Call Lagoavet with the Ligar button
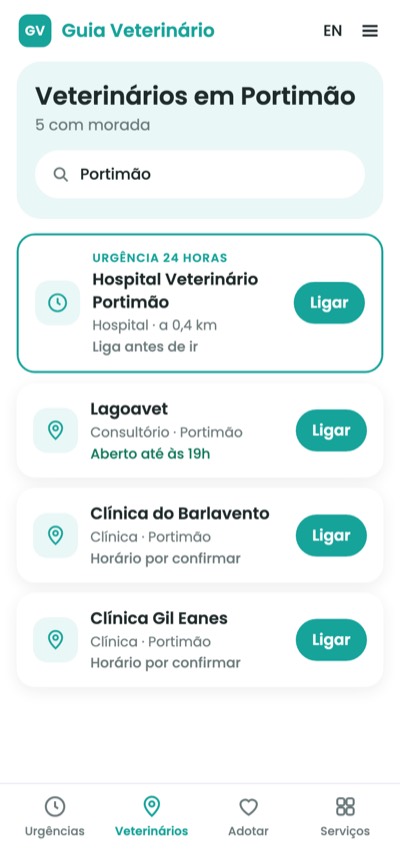 (x=331, y=430)
